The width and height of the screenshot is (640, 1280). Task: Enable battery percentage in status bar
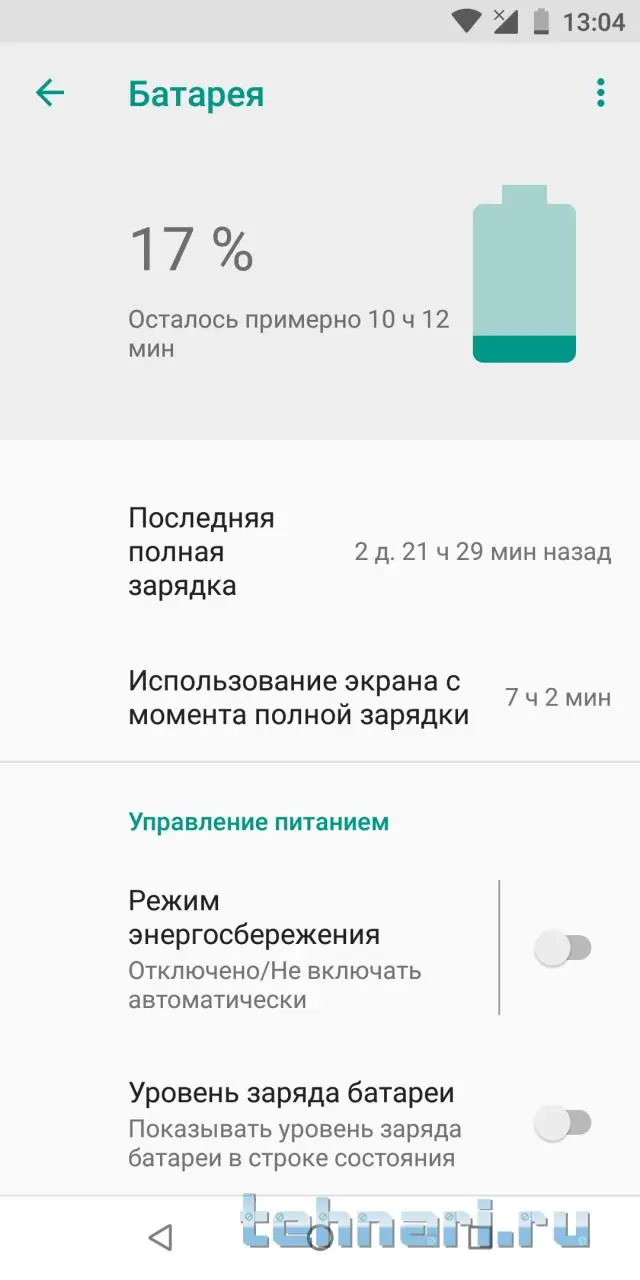563,1124
